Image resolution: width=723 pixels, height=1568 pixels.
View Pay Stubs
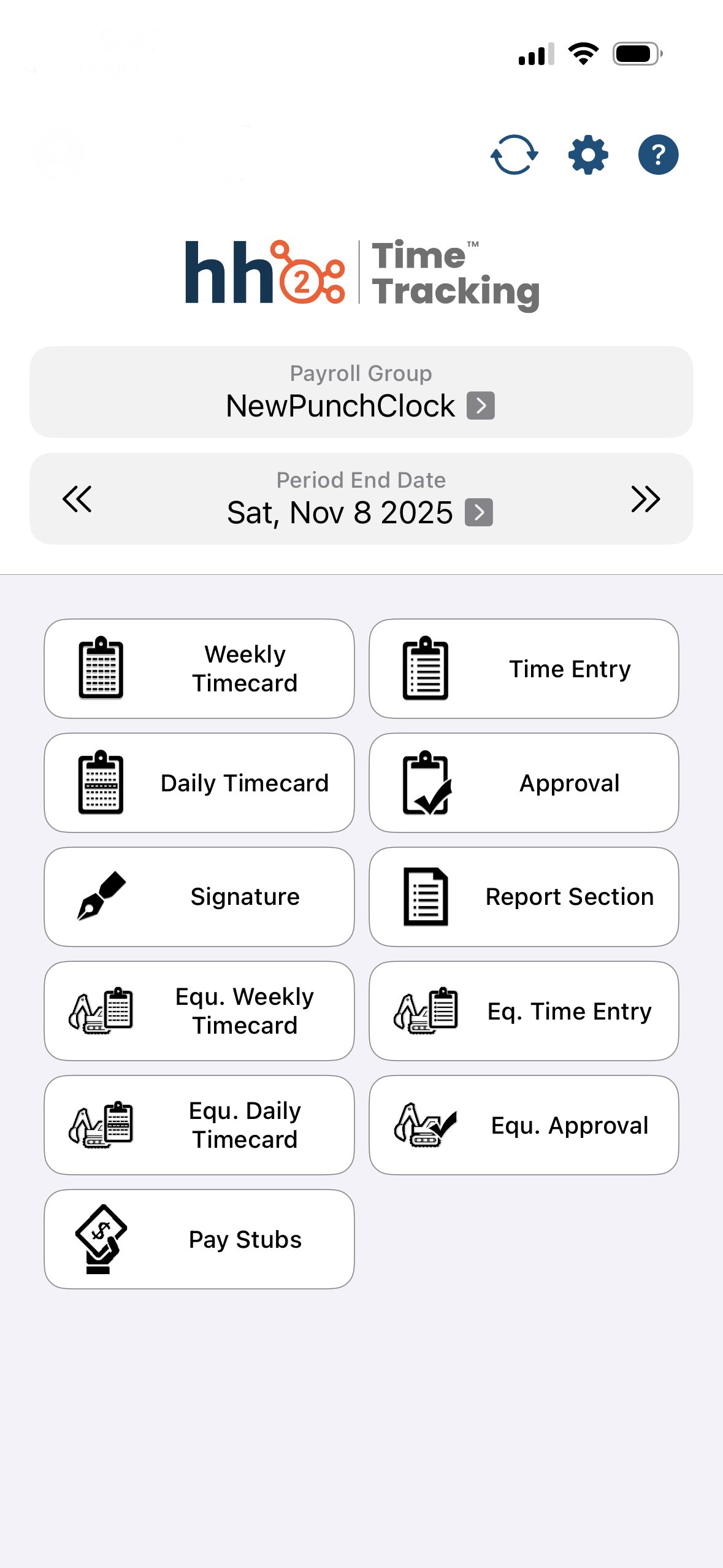point(199,1239)
